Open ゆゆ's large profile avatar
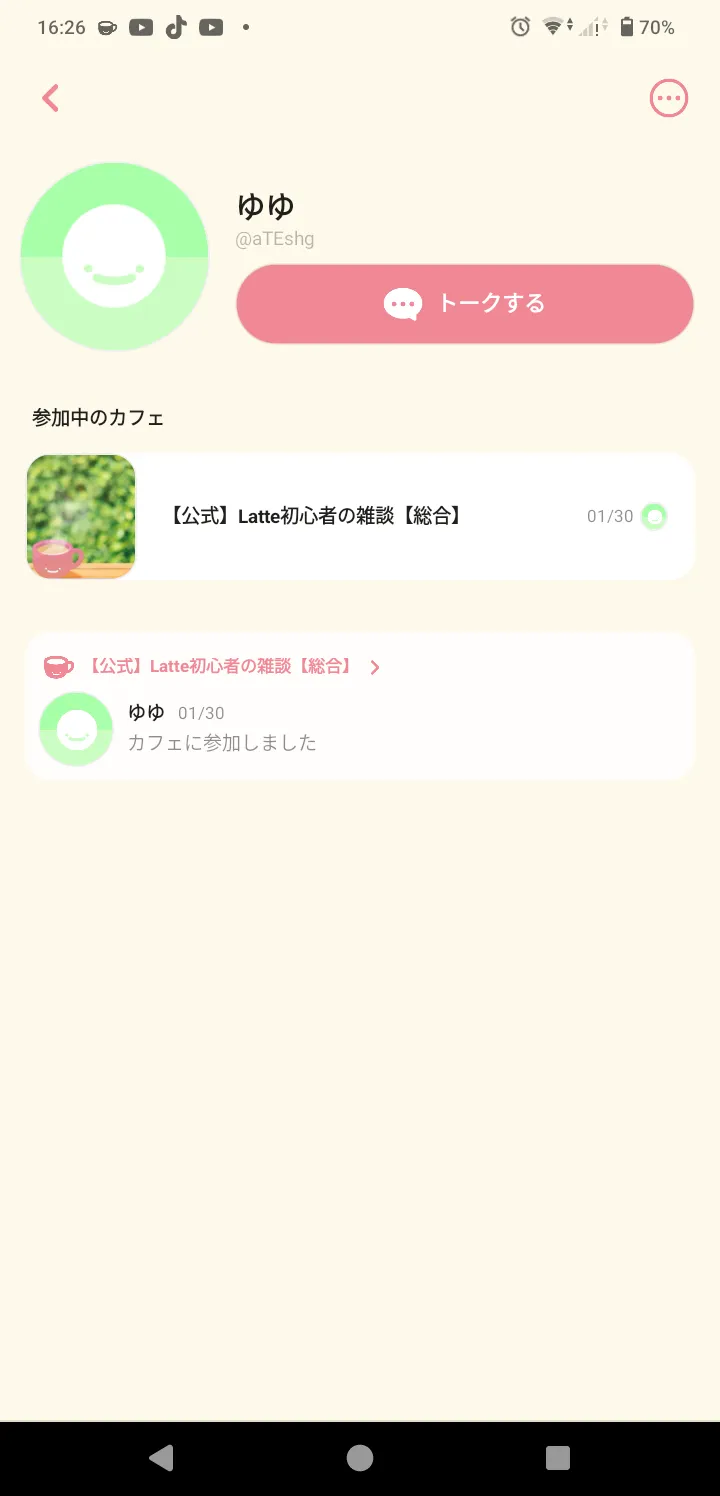This screenshot has width=720, height=1496. point(114,257)
